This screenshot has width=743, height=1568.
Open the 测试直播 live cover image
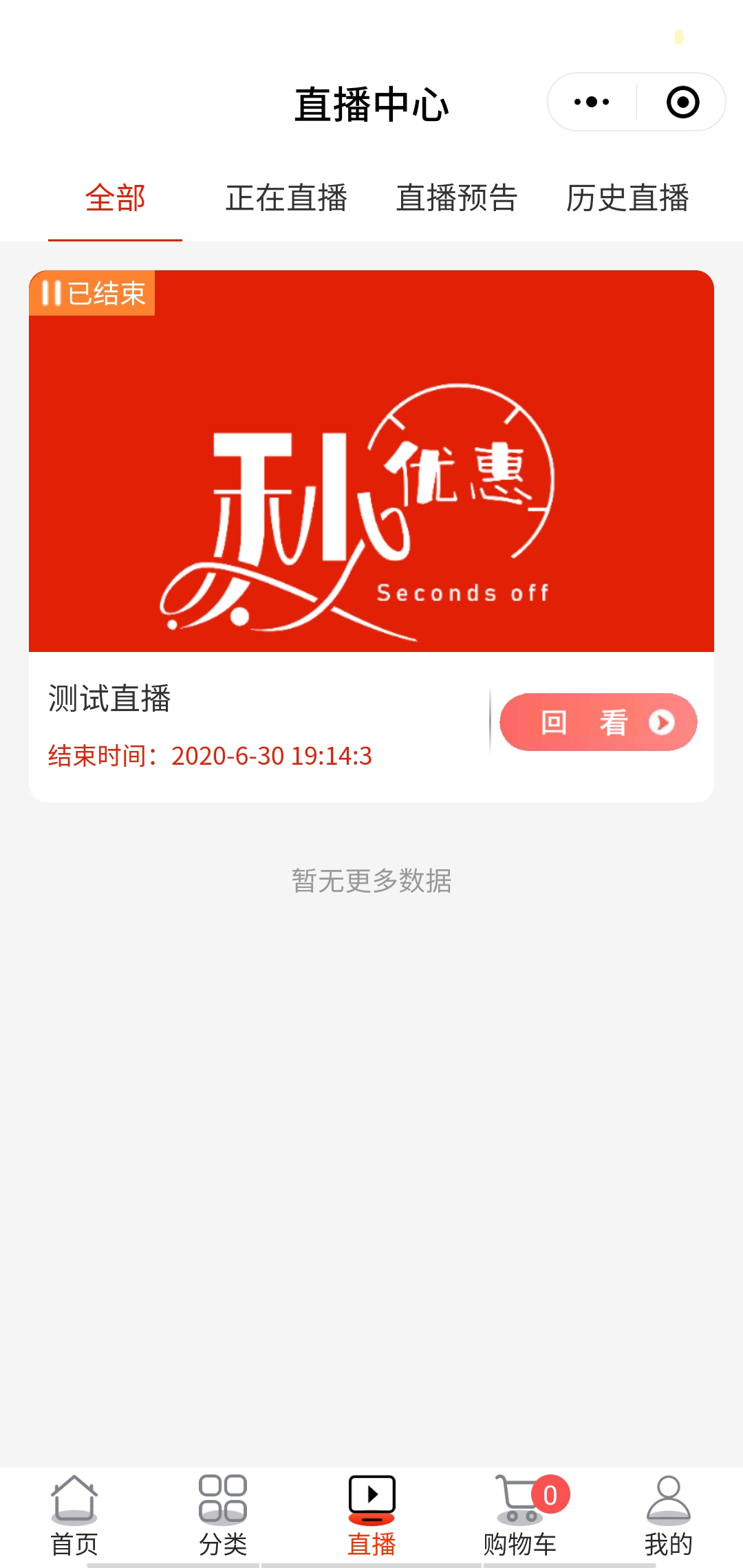click(371, 461)
